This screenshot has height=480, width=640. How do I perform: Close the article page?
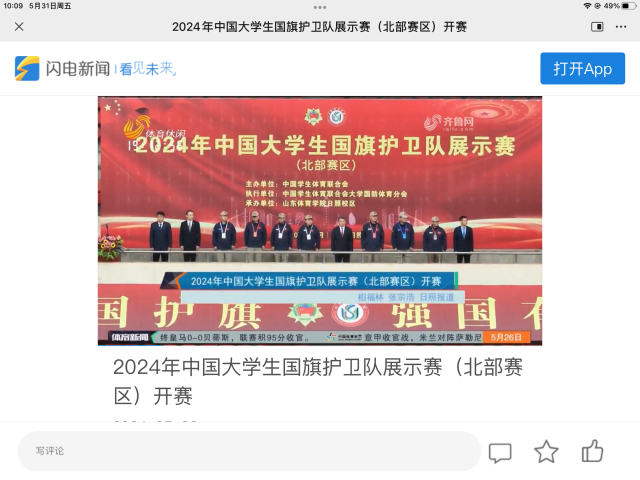19,26
